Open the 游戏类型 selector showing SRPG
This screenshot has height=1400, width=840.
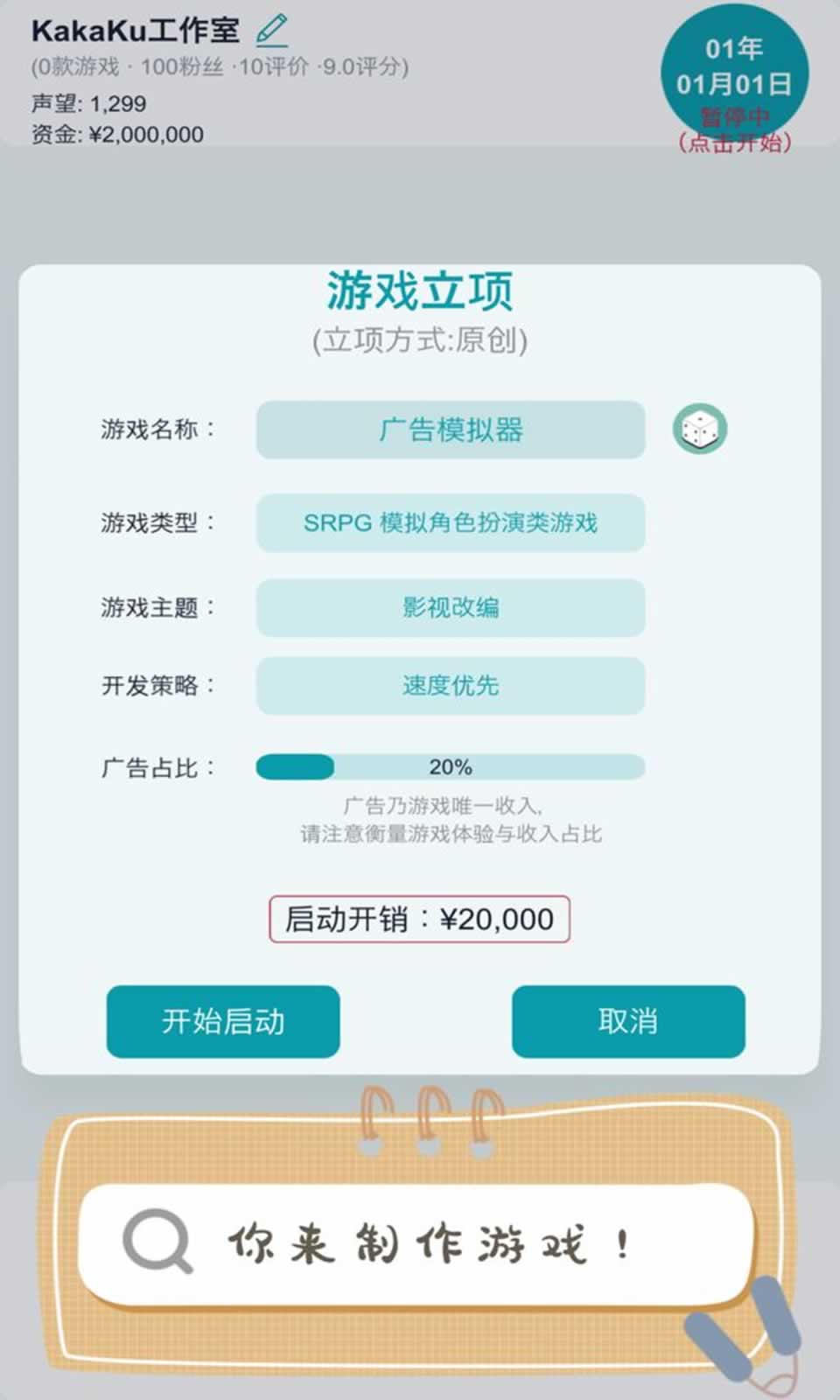(449, 522)
